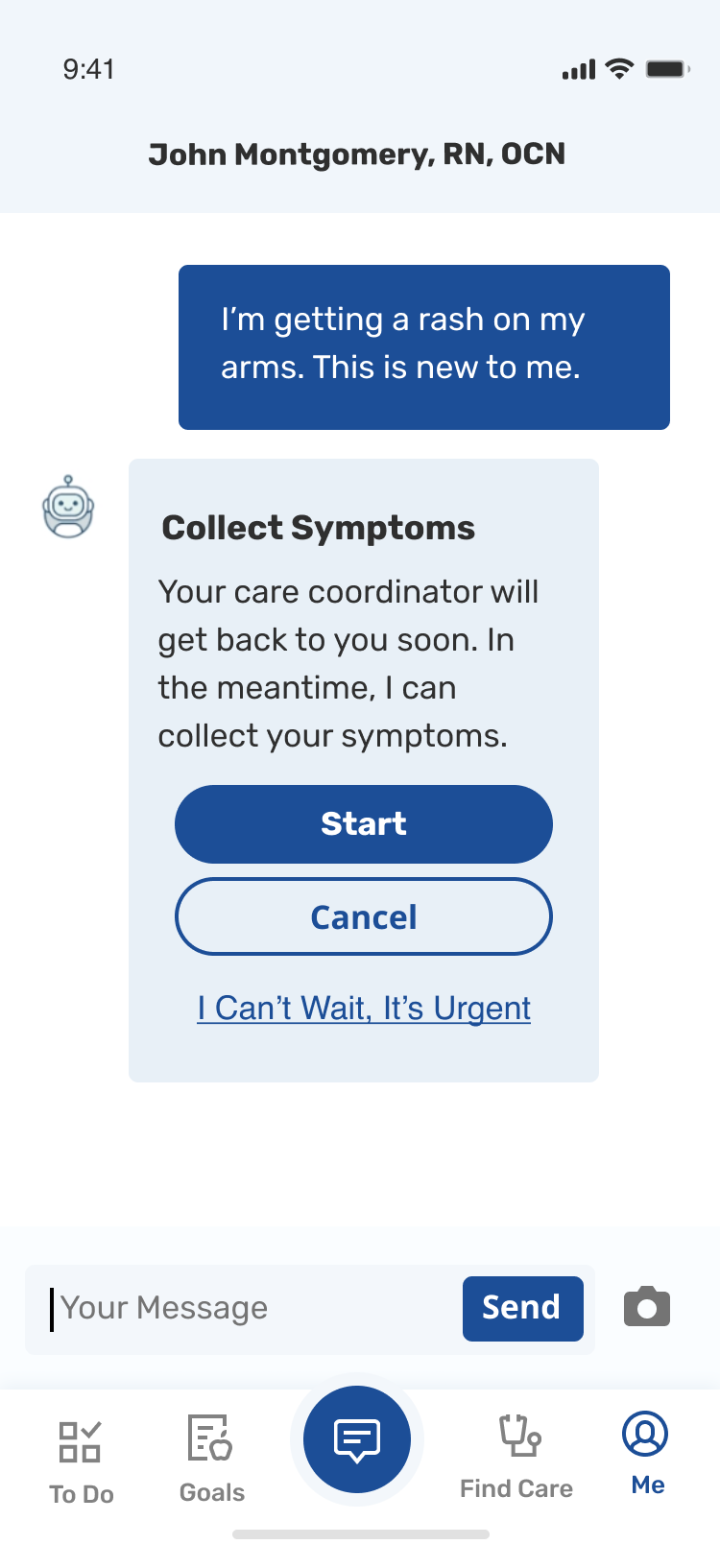Send the typed message
Viewport: 720px width, 1568px height.
pyautogui.click(x=523, y=1309)
